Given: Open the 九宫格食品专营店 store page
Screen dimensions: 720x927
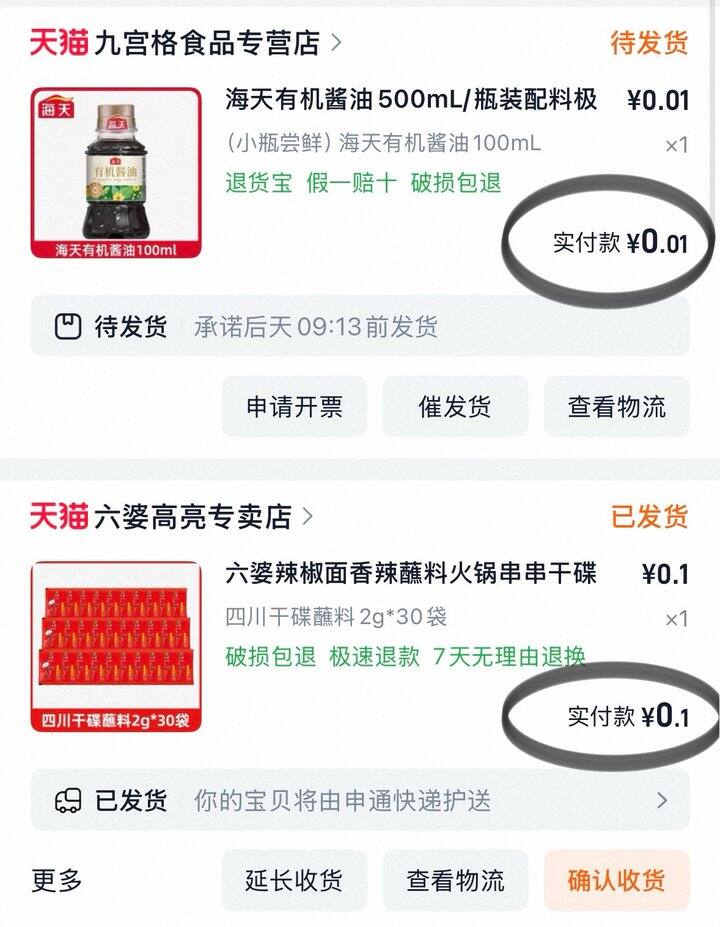Looking at the screenshot, I should tap(205, 42).
